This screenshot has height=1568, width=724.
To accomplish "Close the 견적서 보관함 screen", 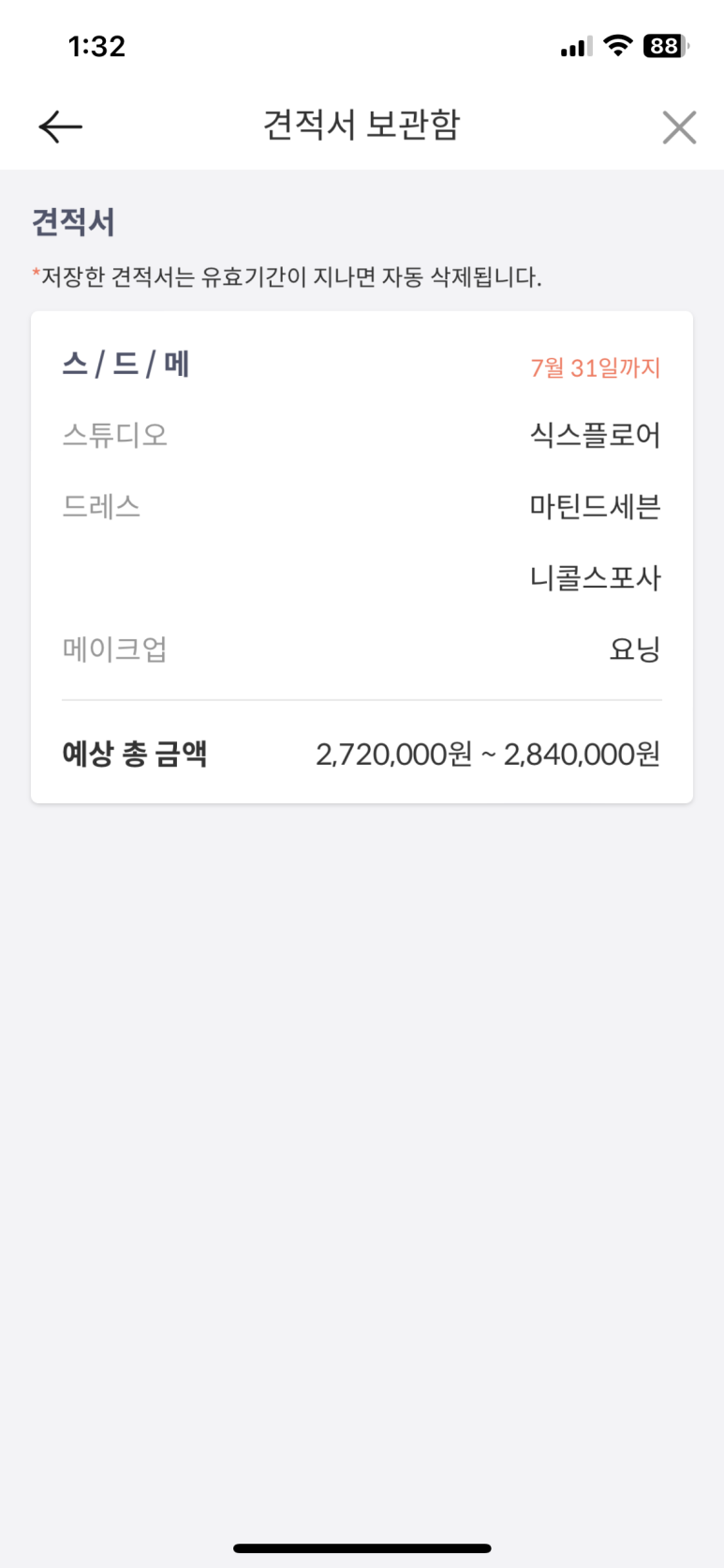I will [679, 127].
